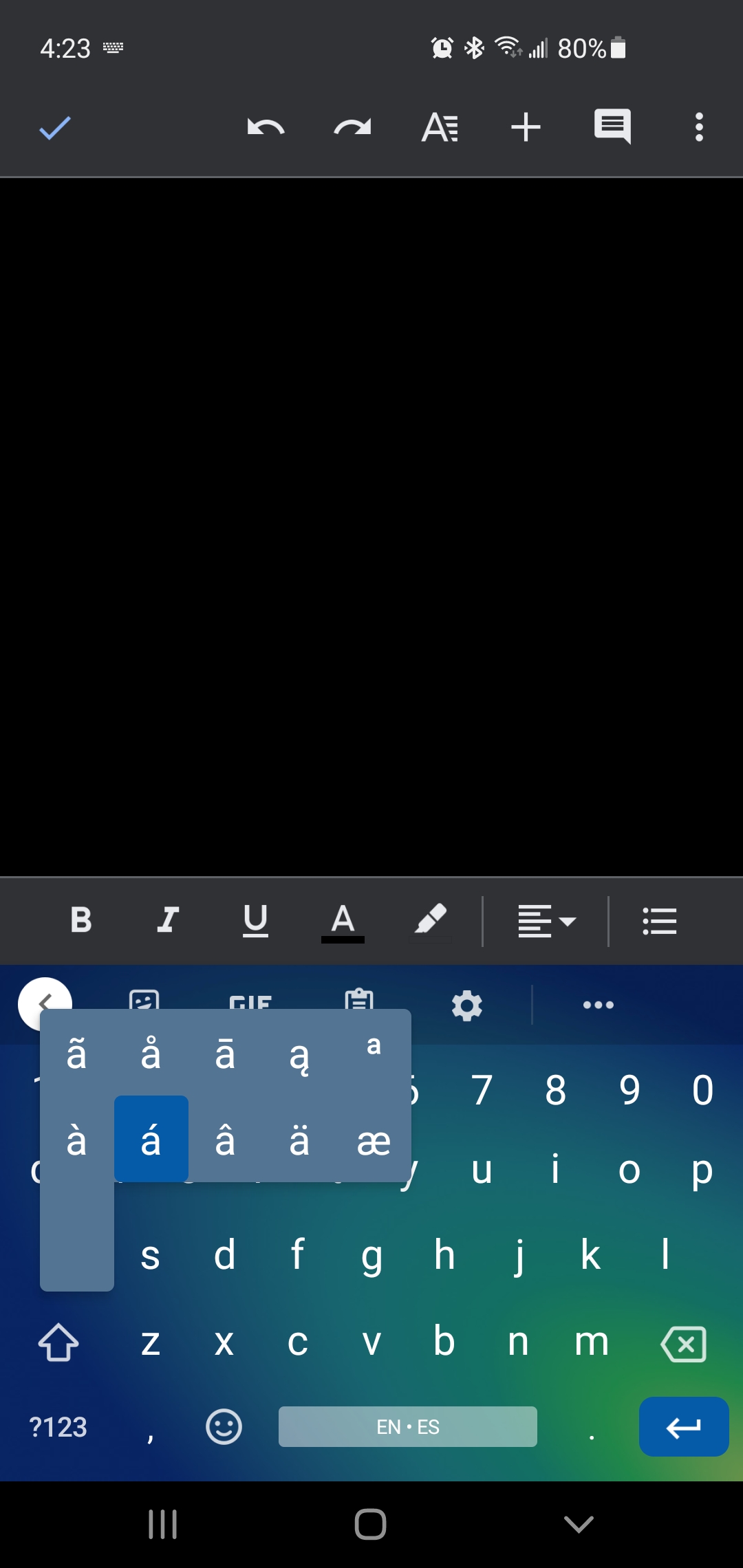743x1568 pixels.
Task: Insert a bulleted list
Action: (x=660, y=922)
